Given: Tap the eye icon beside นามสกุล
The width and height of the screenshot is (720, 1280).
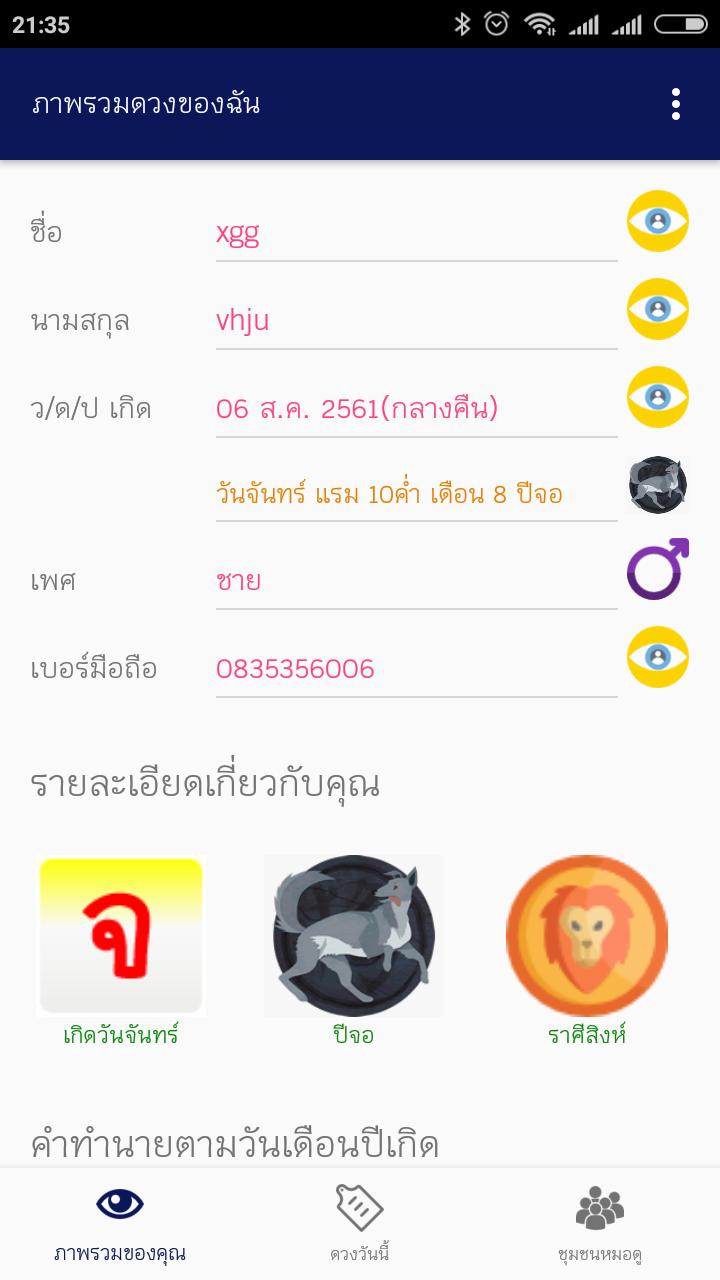Looking at the screenshot, I should coord(658,309).
